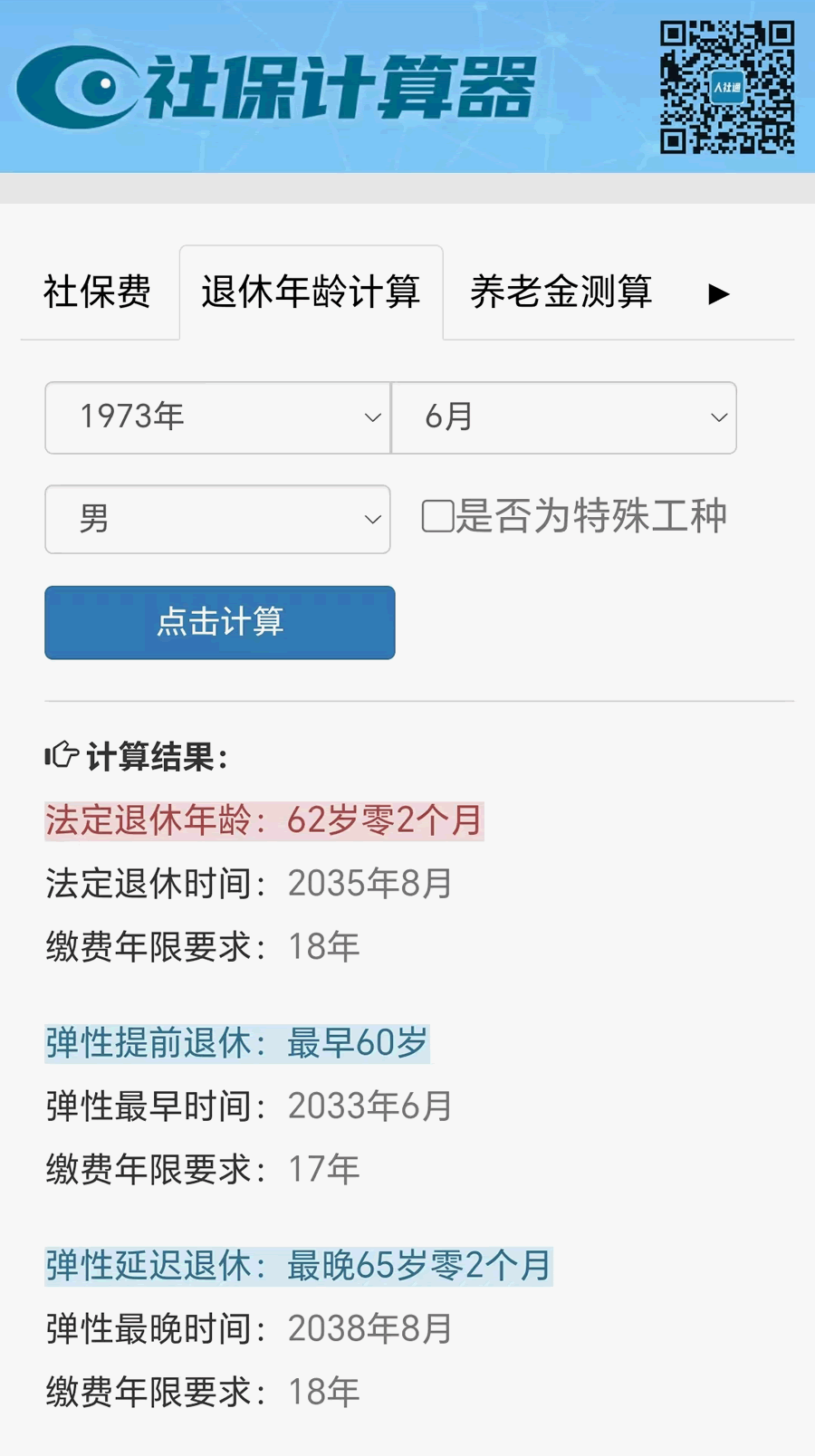Open the gender dropdown showing 男
The image size is (815, 1456).
tap(217, 519)
